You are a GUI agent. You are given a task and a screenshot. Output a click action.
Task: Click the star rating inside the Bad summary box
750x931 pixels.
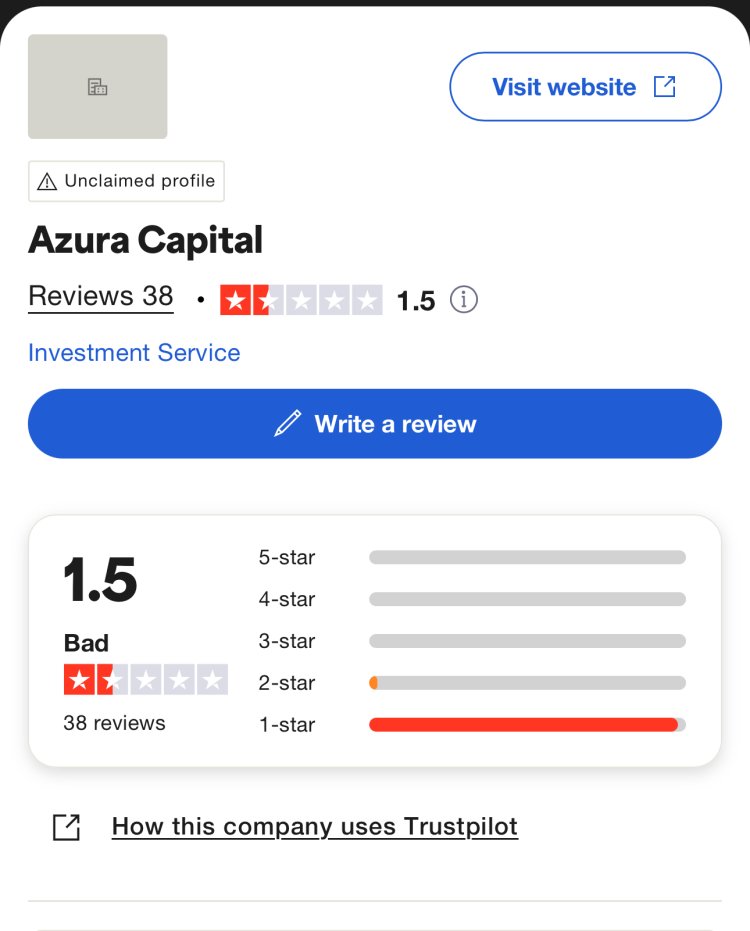(148, 679)
